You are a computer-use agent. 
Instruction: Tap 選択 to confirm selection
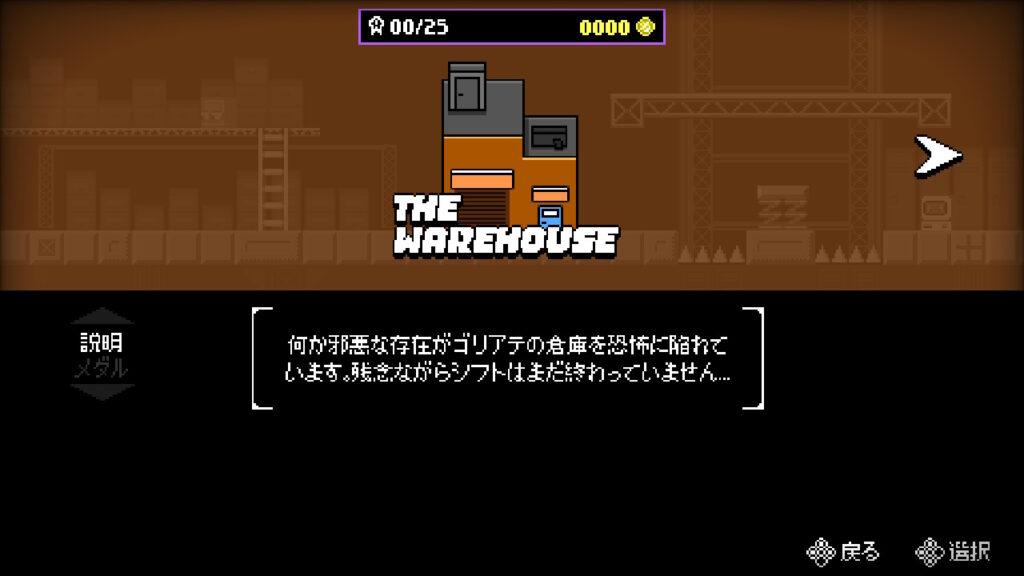(955, 551)
